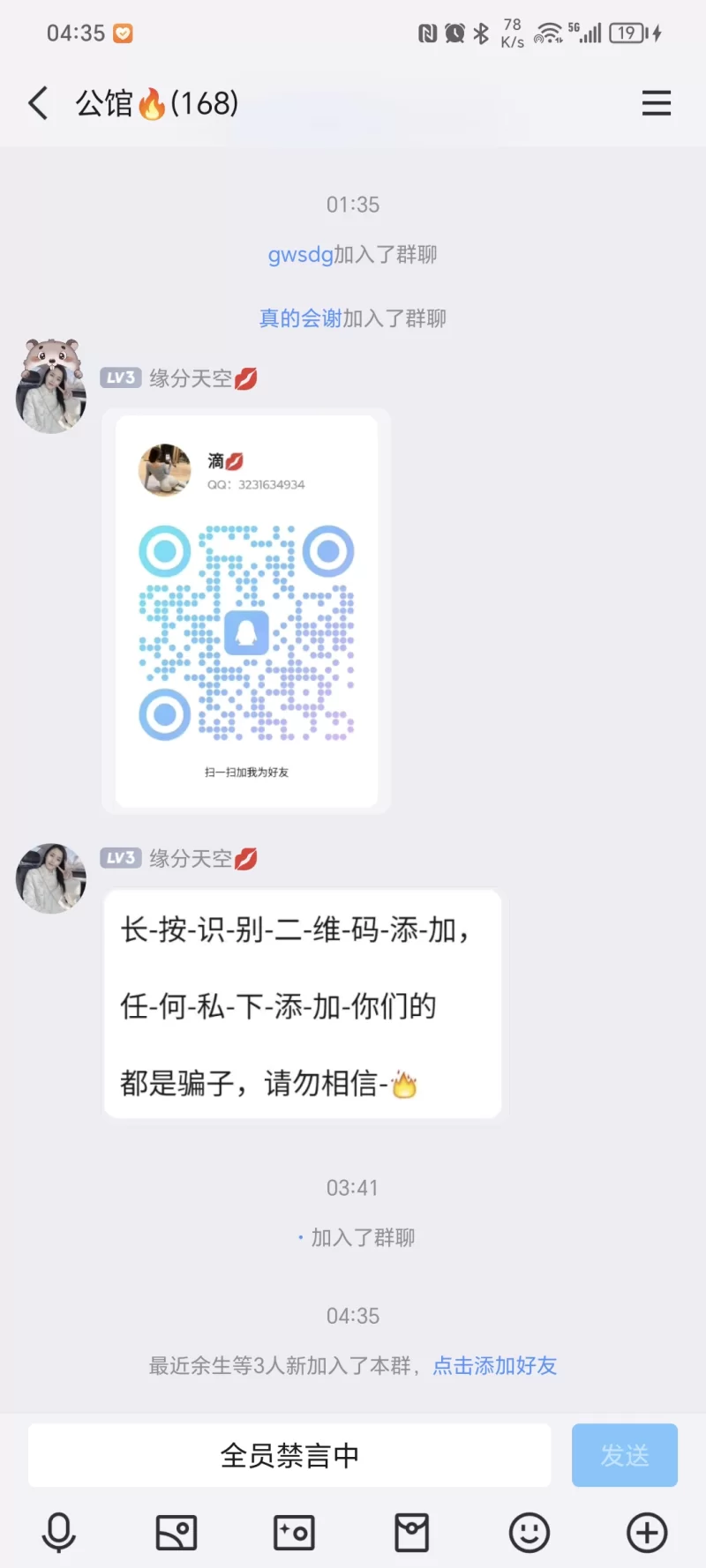
Task: Open the camera capture icon
Action: 294,1533
